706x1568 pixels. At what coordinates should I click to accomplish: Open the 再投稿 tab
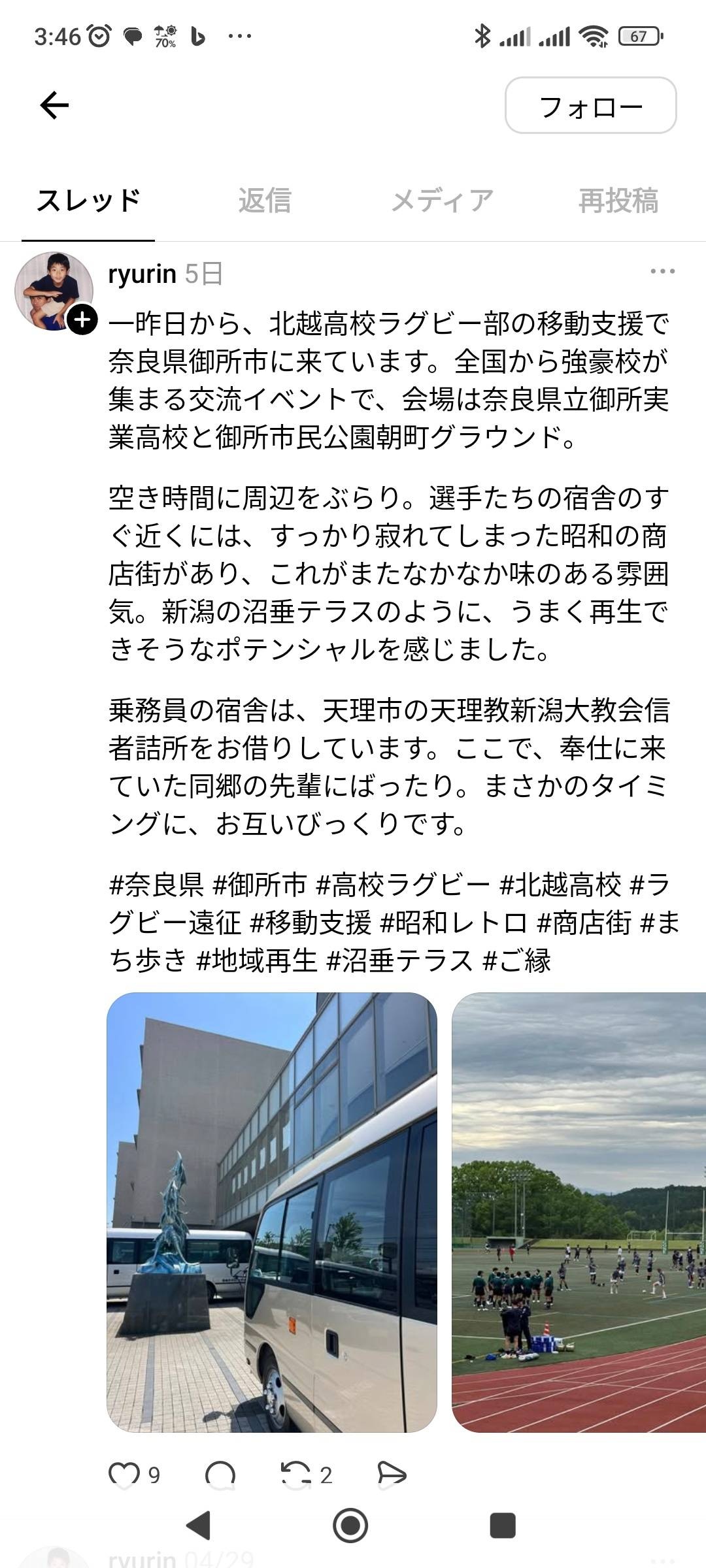coord(618,201)
